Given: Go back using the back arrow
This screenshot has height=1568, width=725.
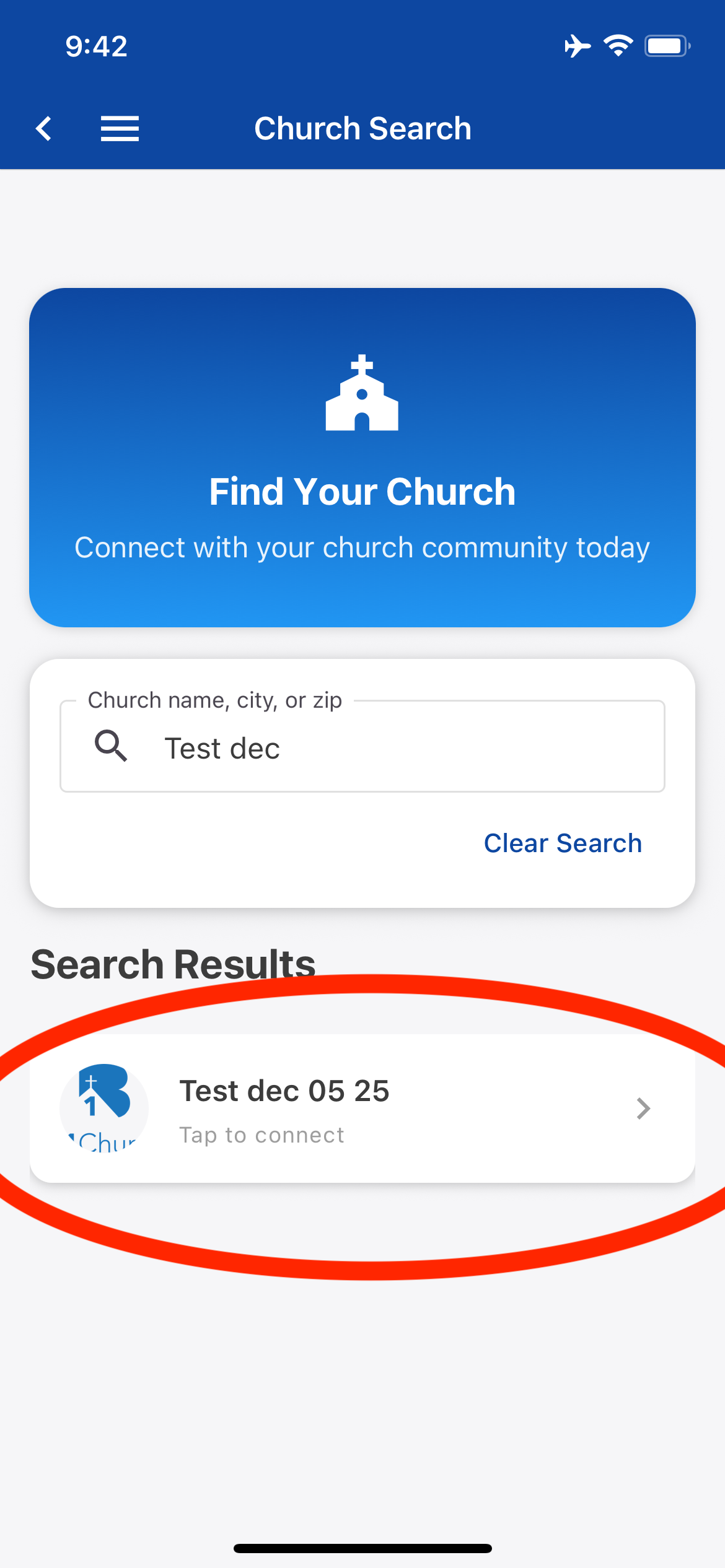Looking at the screenshot, I should tap(44, 129).
